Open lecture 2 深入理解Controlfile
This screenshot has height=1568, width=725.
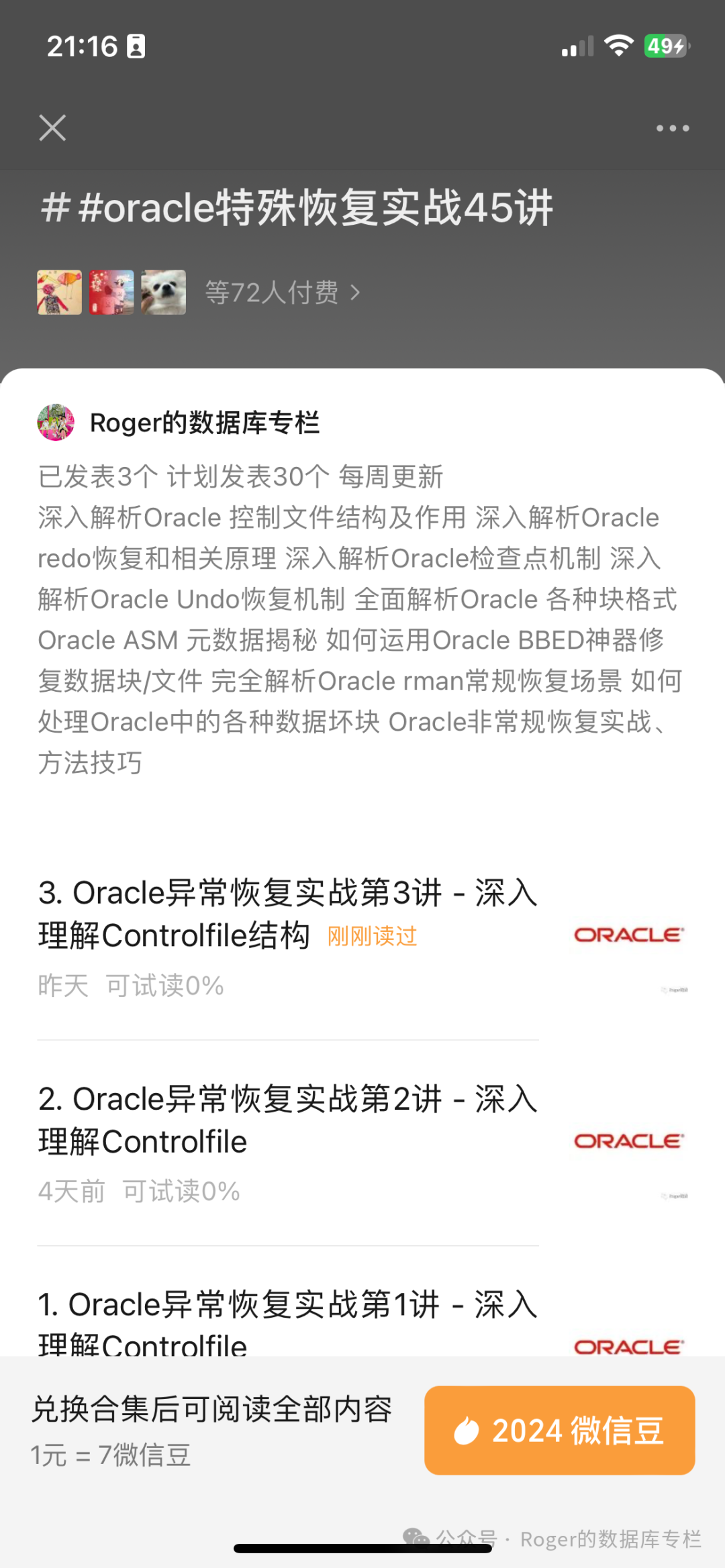(x=289, y=1120)
